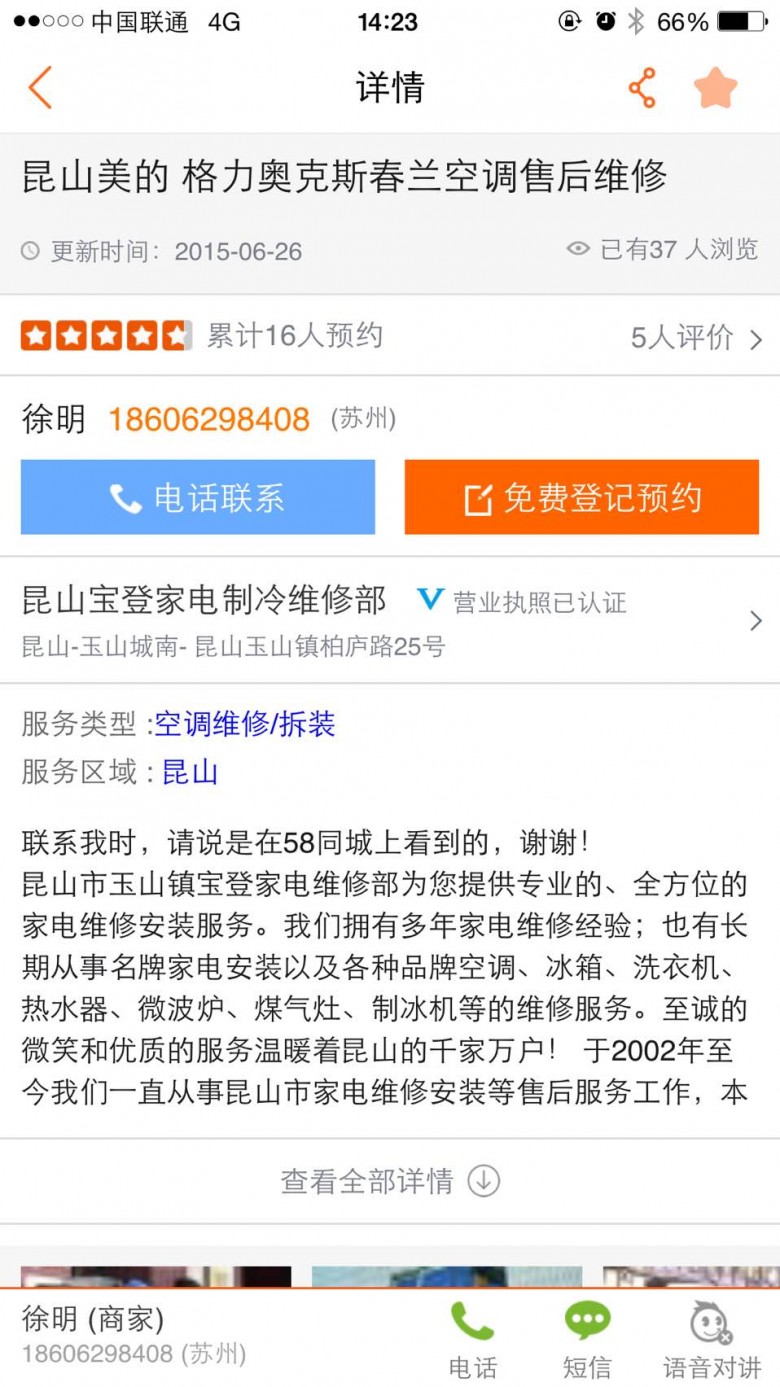Start 语音对讲 voice chat

(x=712, y=1340)
